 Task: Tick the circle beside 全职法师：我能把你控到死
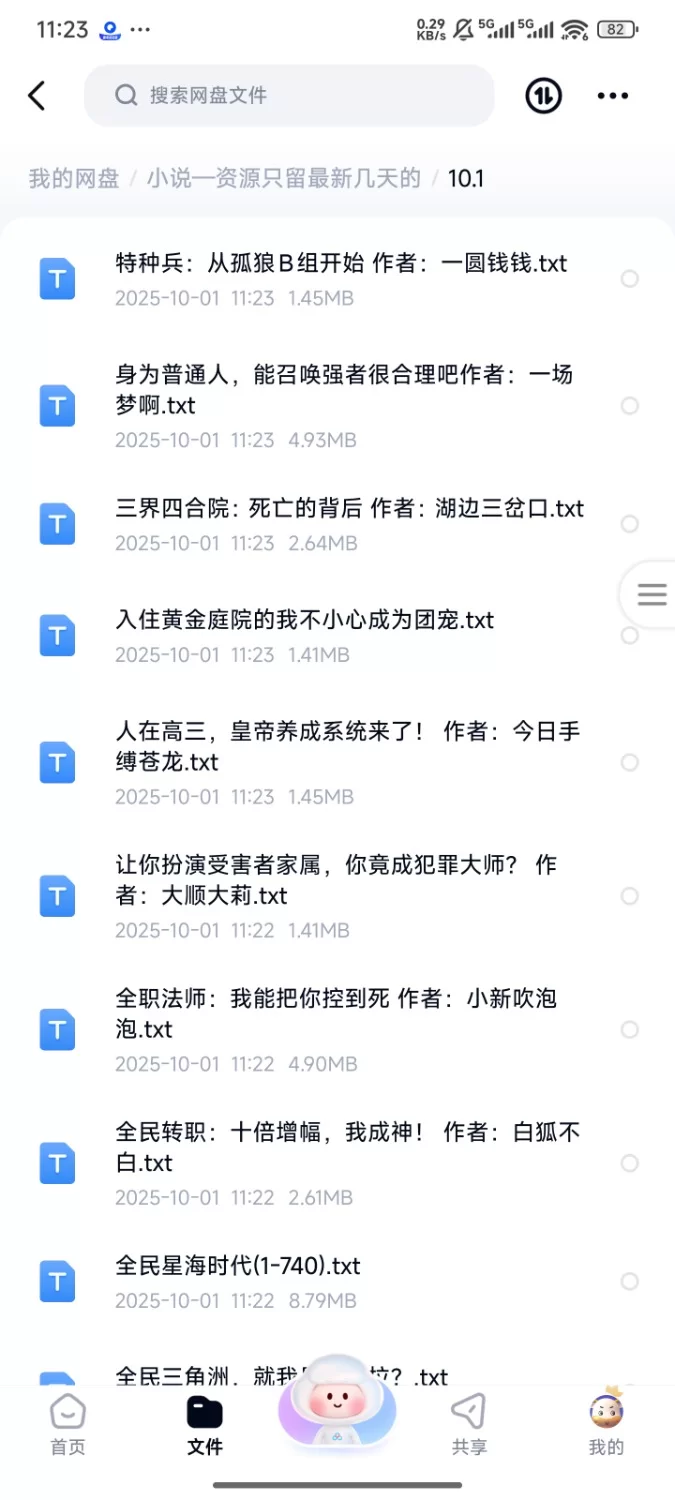[x=630, y=1029]
